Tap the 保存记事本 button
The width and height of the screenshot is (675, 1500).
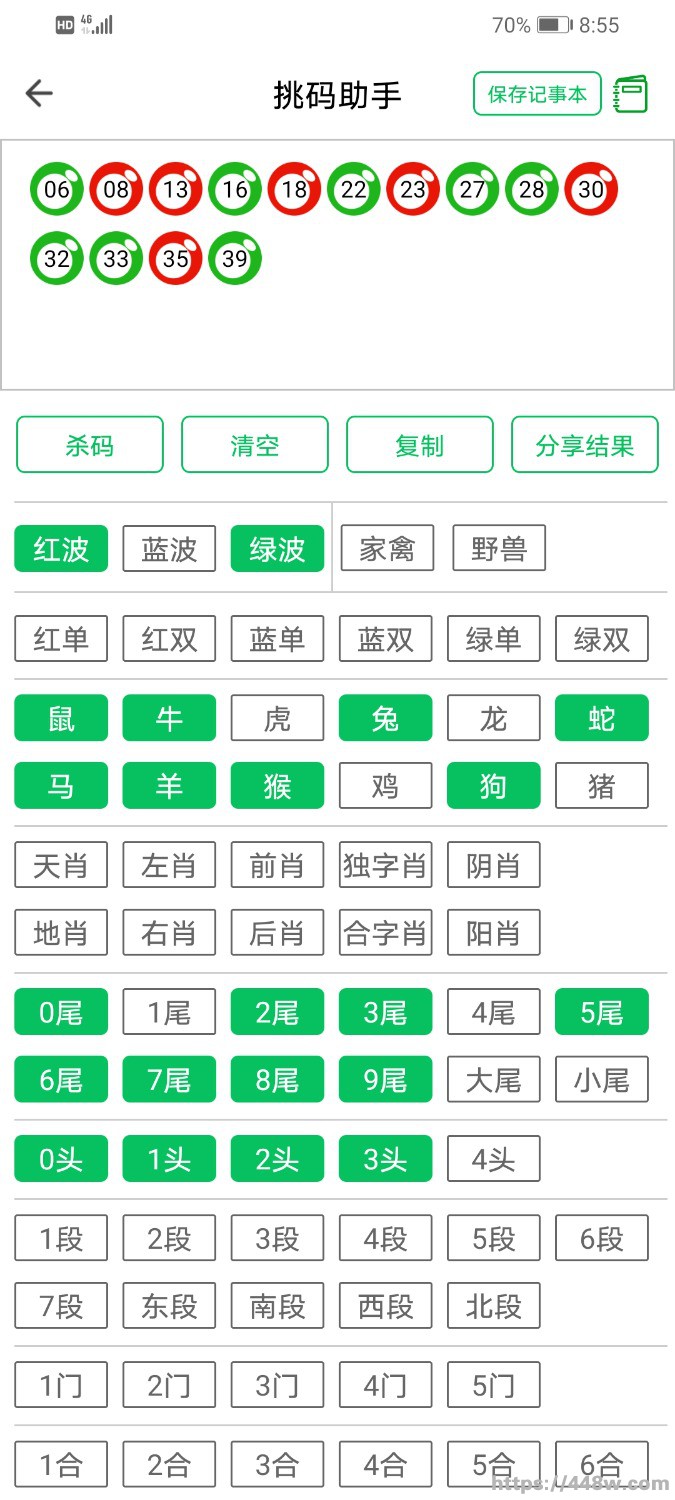coord(537,94)
